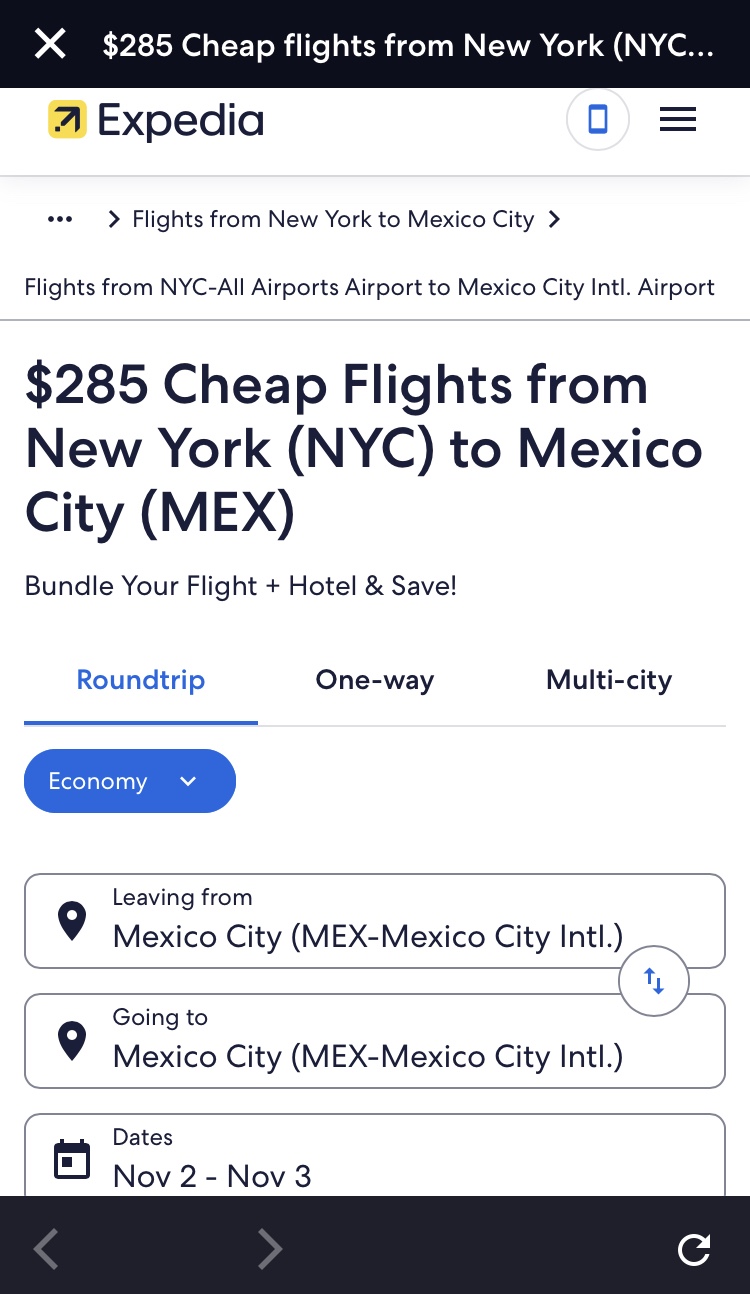Viewport: 750px width, 1294px height.
Task: Edit the Going to field
Action: [375, 1041]
